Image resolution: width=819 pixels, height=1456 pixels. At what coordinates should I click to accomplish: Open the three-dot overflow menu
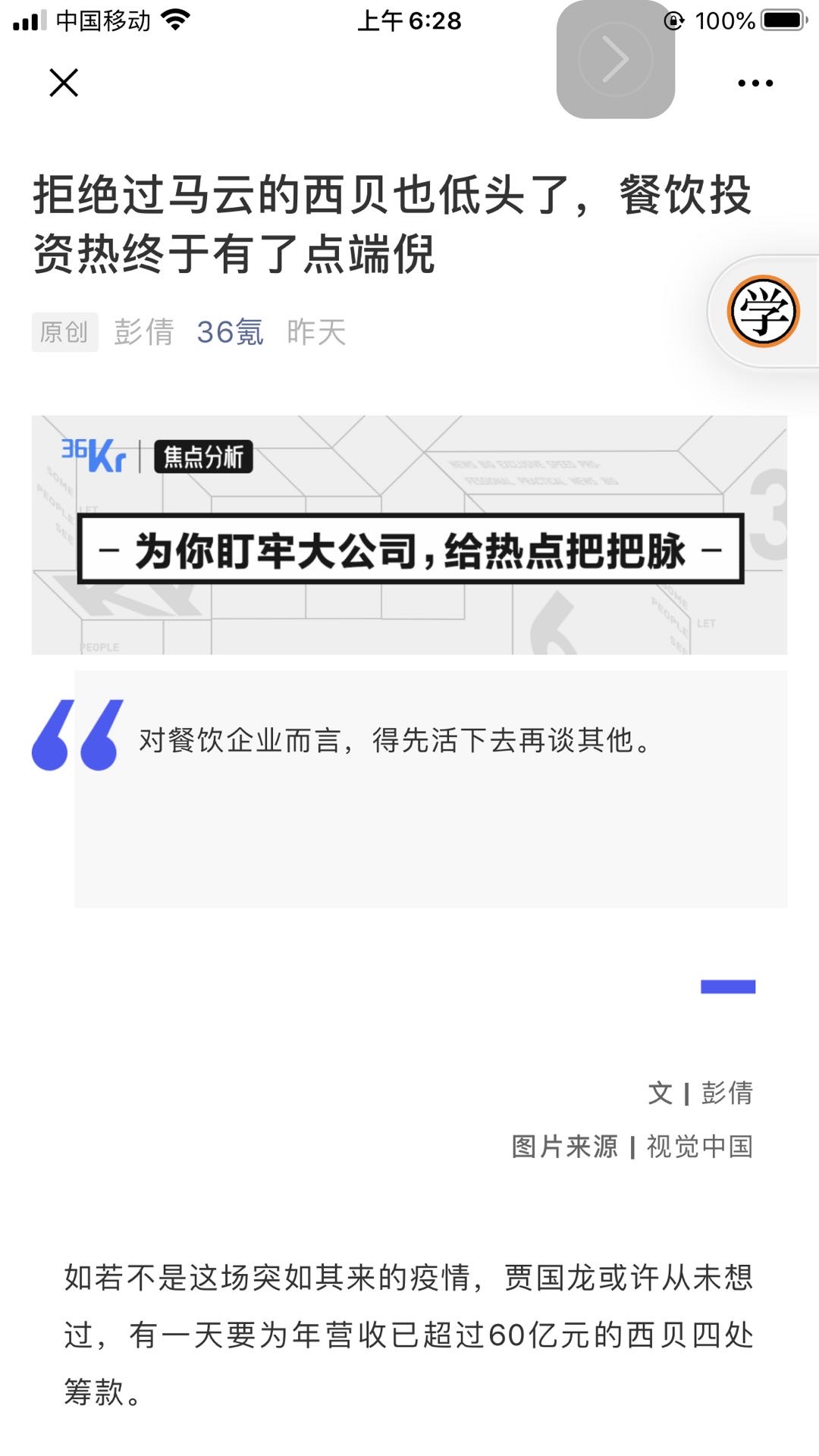pos(755,83)
